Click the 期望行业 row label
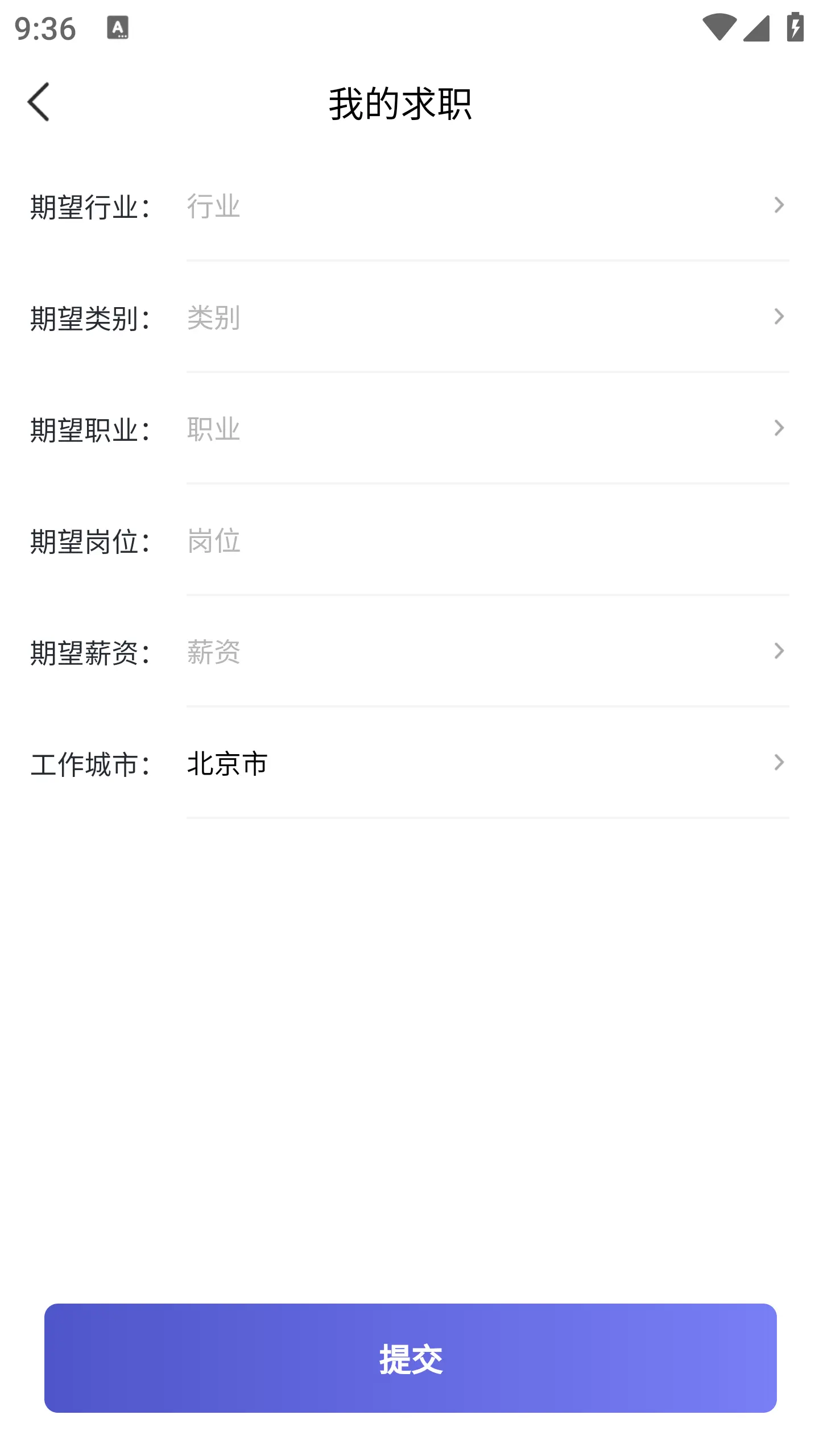Image resolution: width=819 pixels, height=1456 pixels. tap(91, 207)
